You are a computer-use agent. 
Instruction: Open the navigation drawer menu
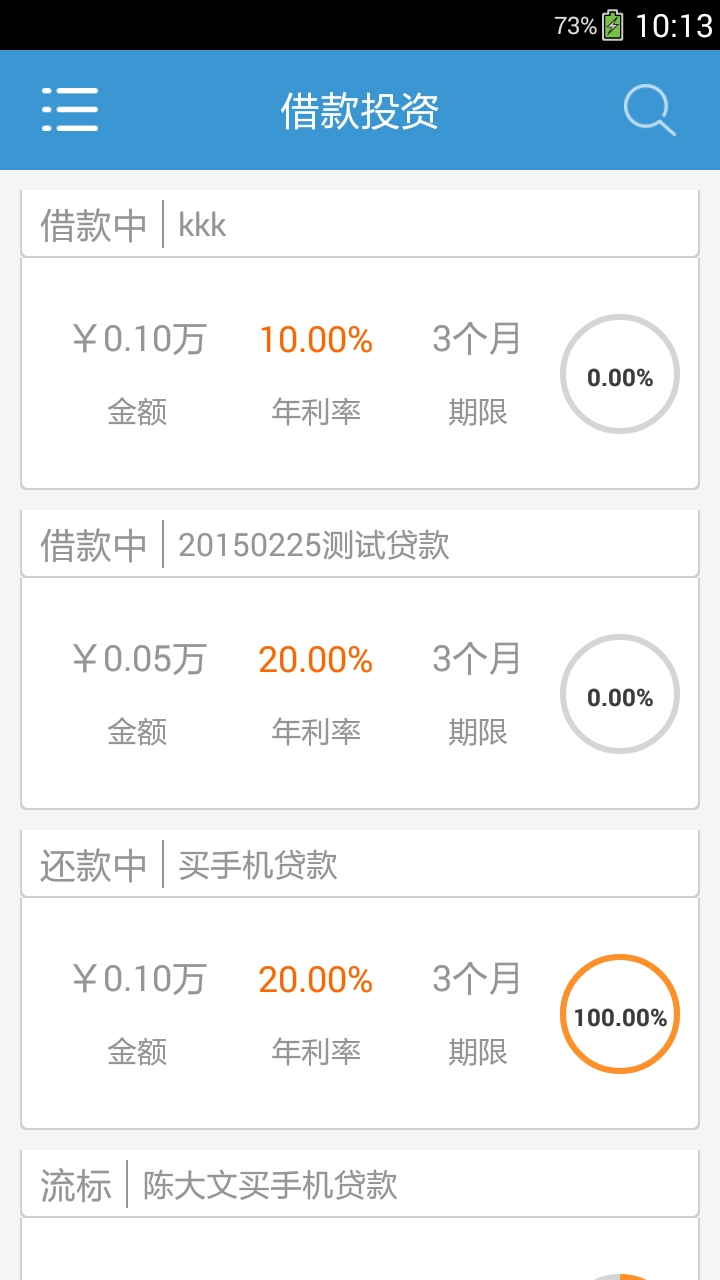click(69, 110)
